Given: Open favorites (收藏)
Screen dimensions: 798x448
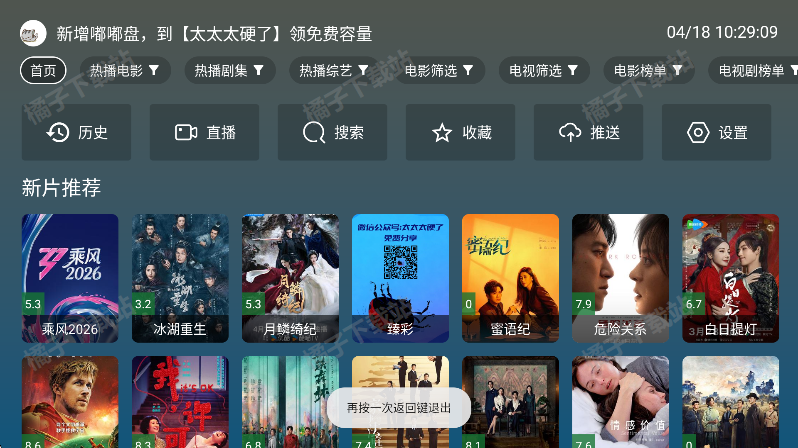Looking at the screenshot, I should (x=461, y=132).
